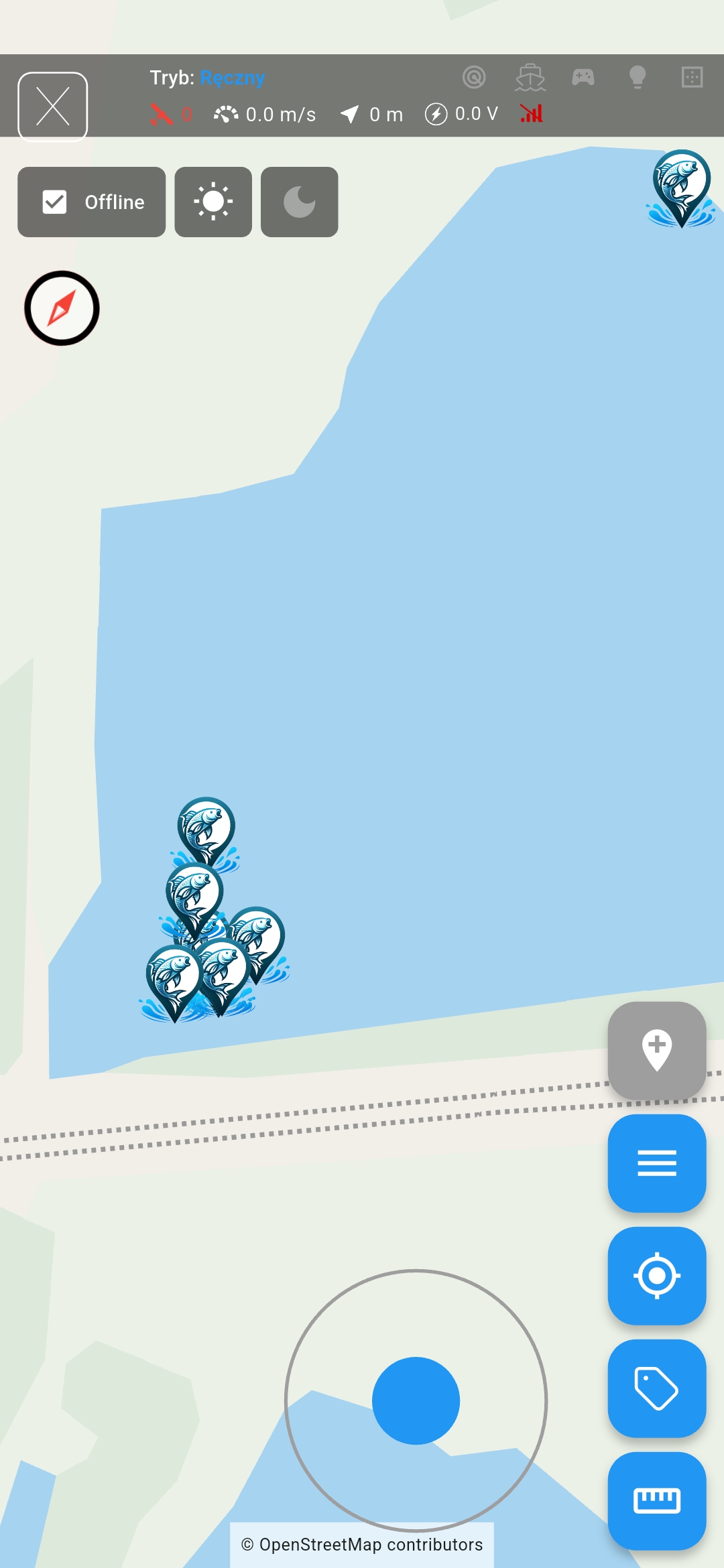The height and width of the screenshot is (1568, 724).
Task: Tap the light bulb icon
Action: (638, 77)
